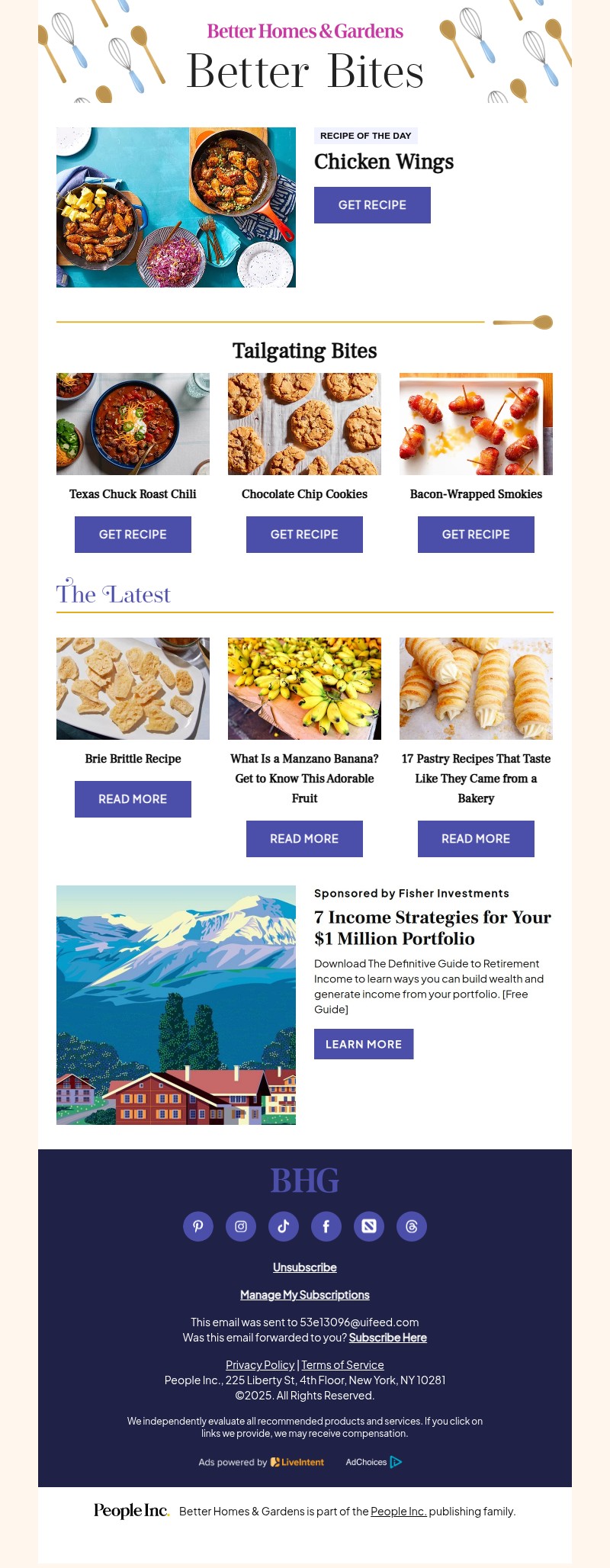Click READ MORE under Brie Brittle Recipe
This screenshot has width=610, height=1568.
click(133, 798)
